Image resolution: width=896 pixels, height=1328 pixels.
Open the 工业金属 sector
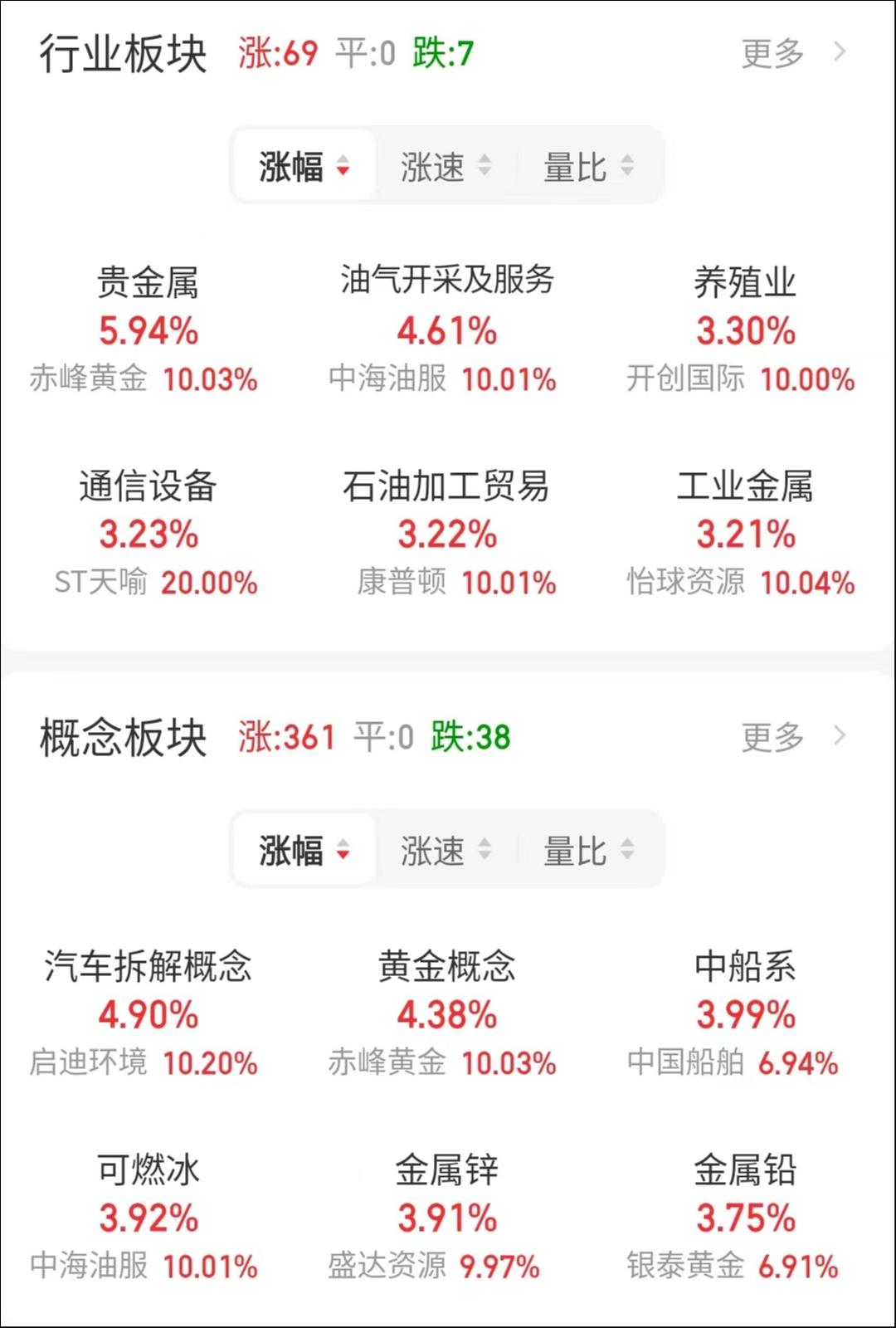[x=745, y=533]
